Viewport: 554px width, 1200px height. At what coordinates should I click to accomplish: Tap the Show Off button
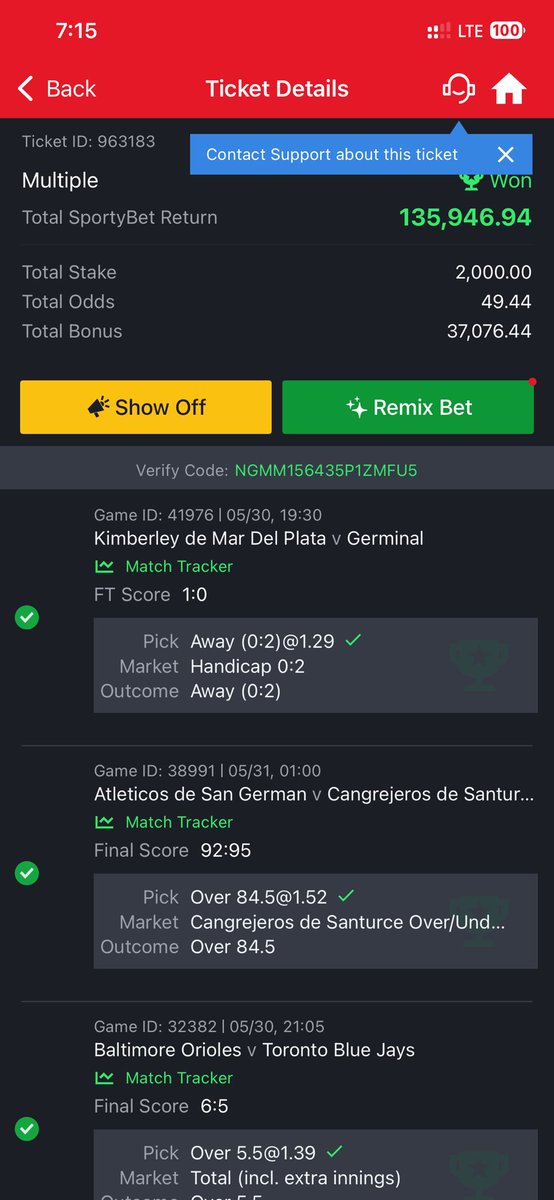(x=146, y=407)
